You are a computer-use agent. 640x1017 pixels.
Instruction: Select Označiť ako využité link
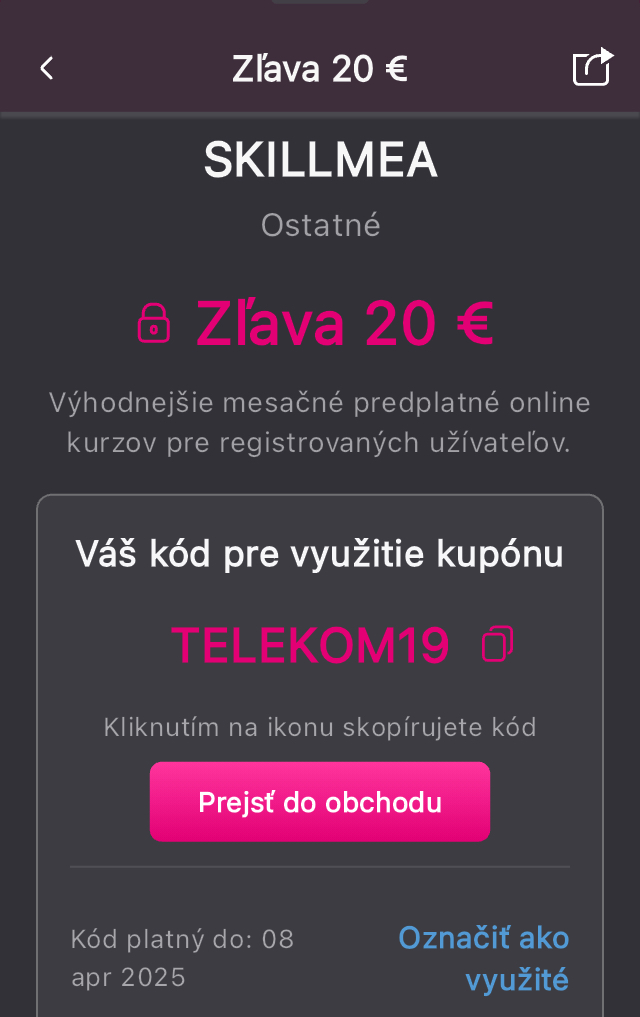(x=484, y=958)
